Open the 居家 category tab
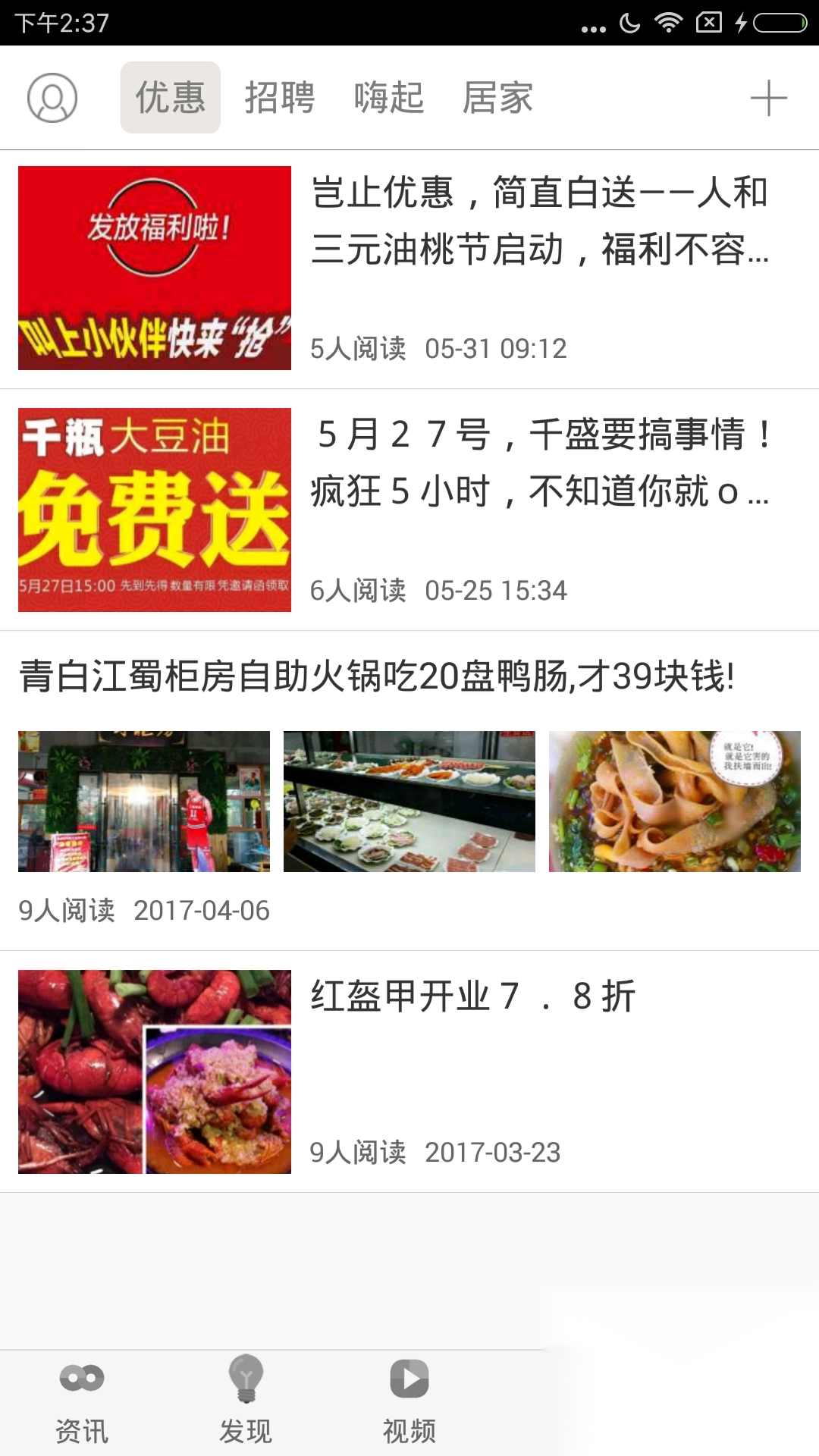Screen dimensions: 819x1456 tap(498, 98)
